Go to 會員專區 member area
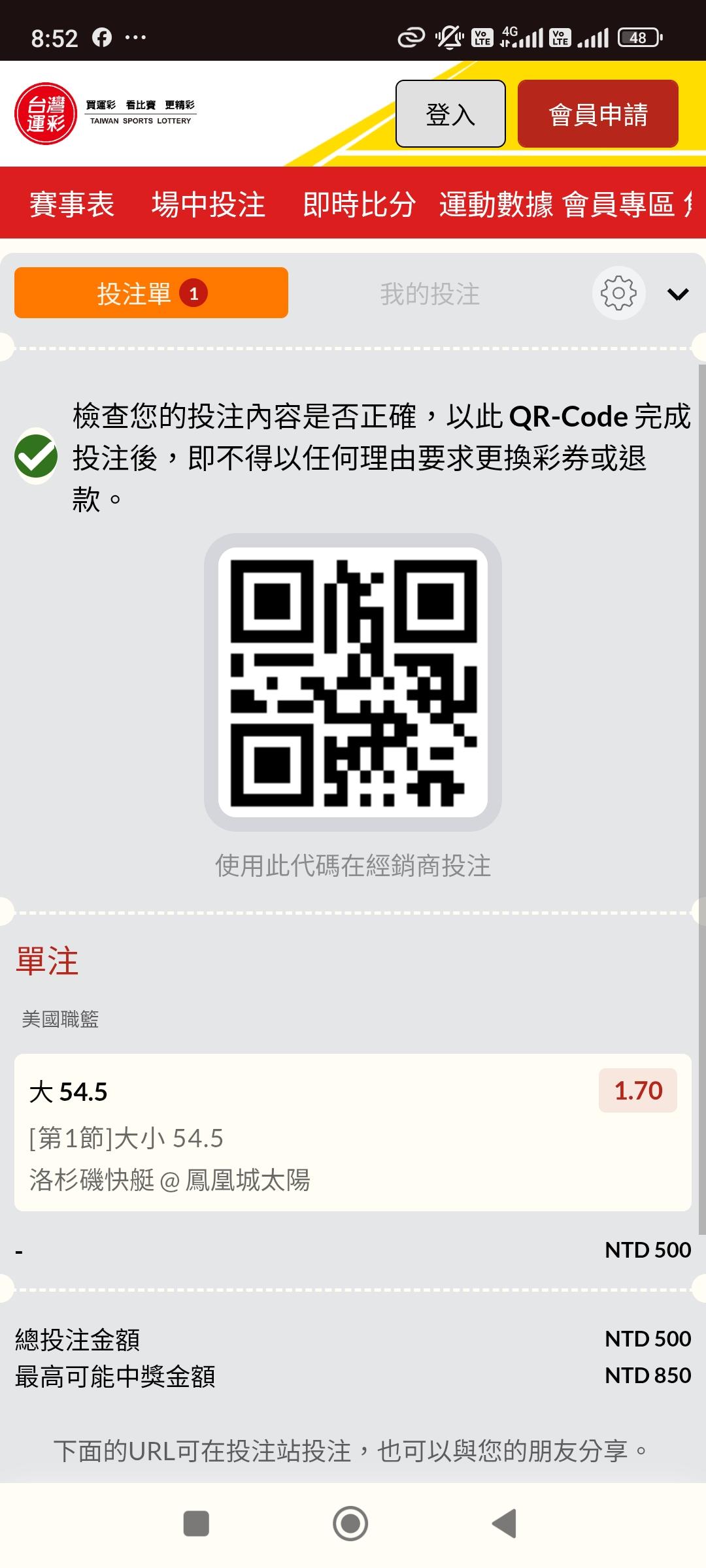This screenshot has width=706, height=1568. point(618,204)
